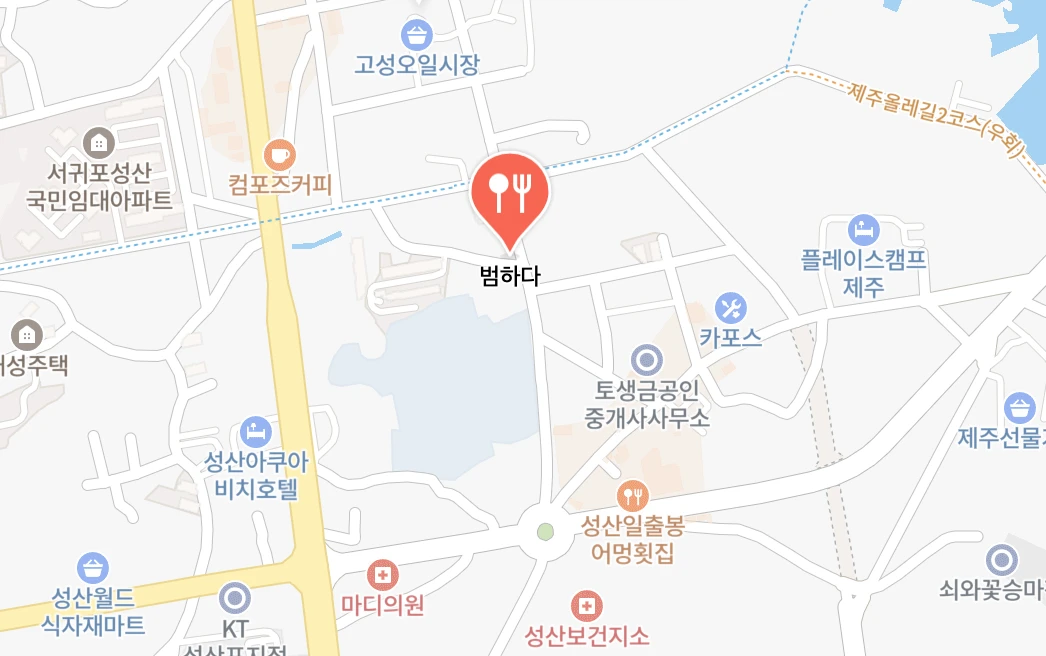
Task: Tap 성산월드 식자재마트 store marker
Action: click(x=93, y=568)
